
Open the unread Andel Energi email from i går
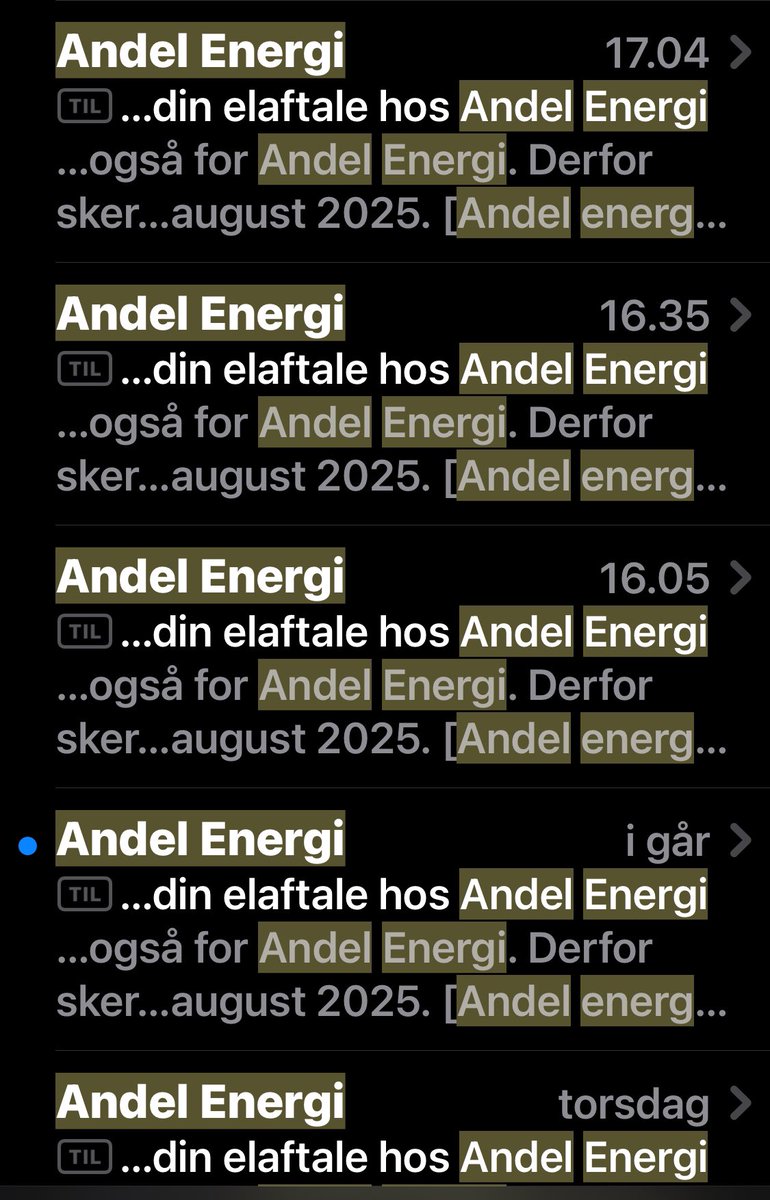tap(390, 922)
